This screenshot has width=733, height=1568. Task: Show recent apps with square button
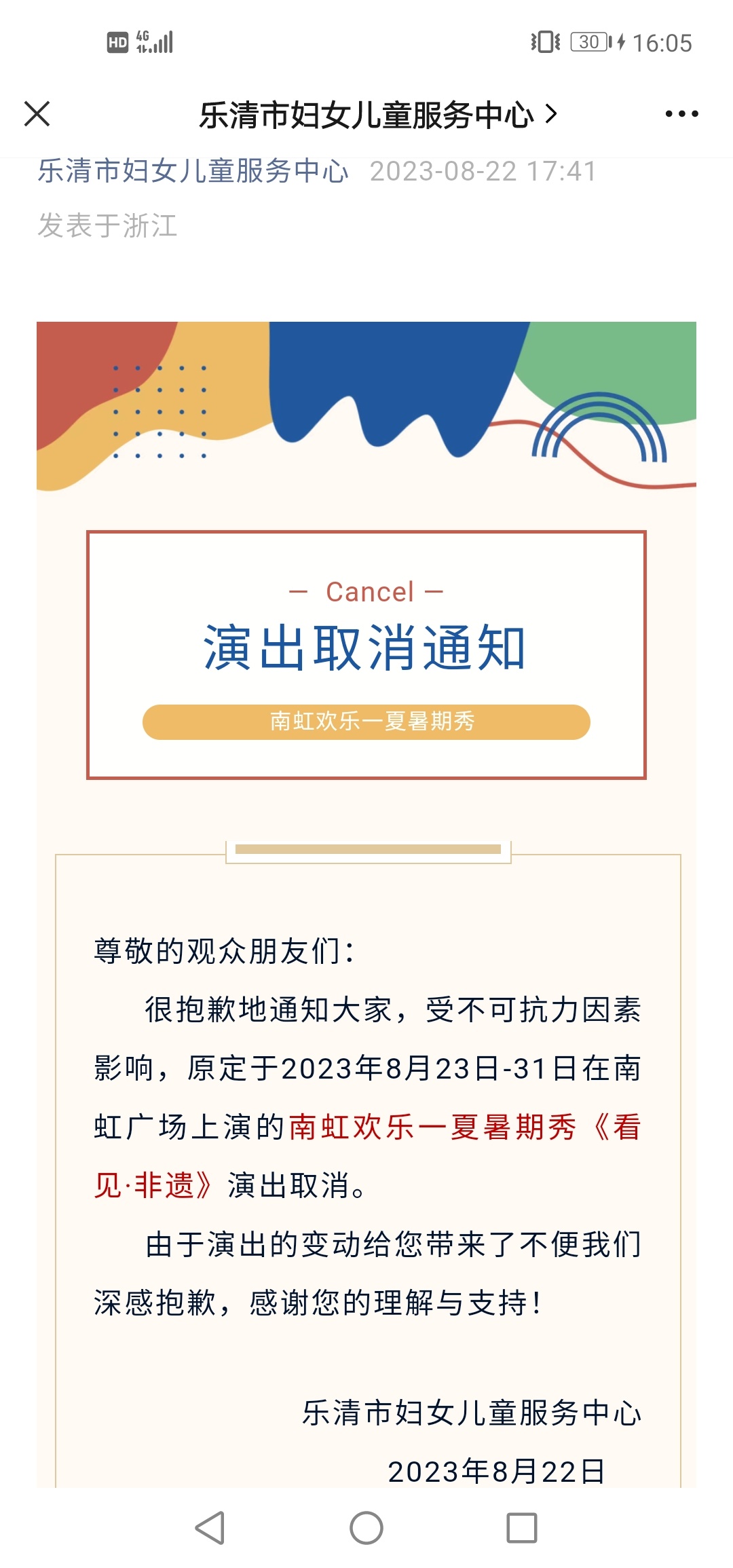tap(522, 1529)
